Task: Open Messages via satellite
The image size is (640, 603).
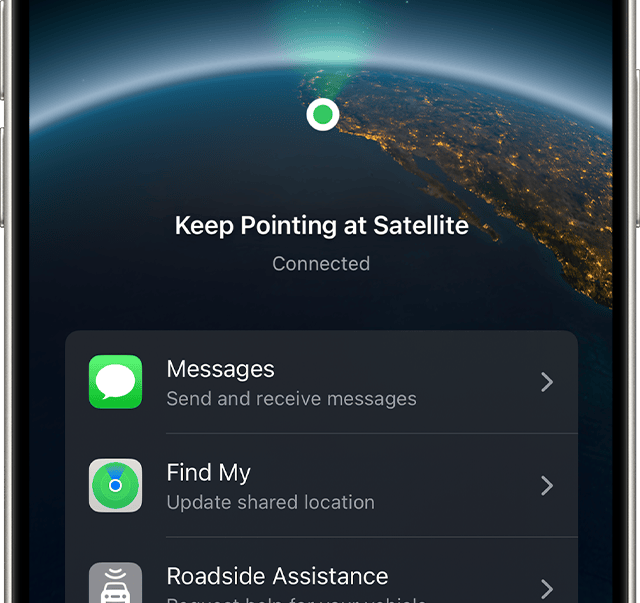Action: coord(320,382)
